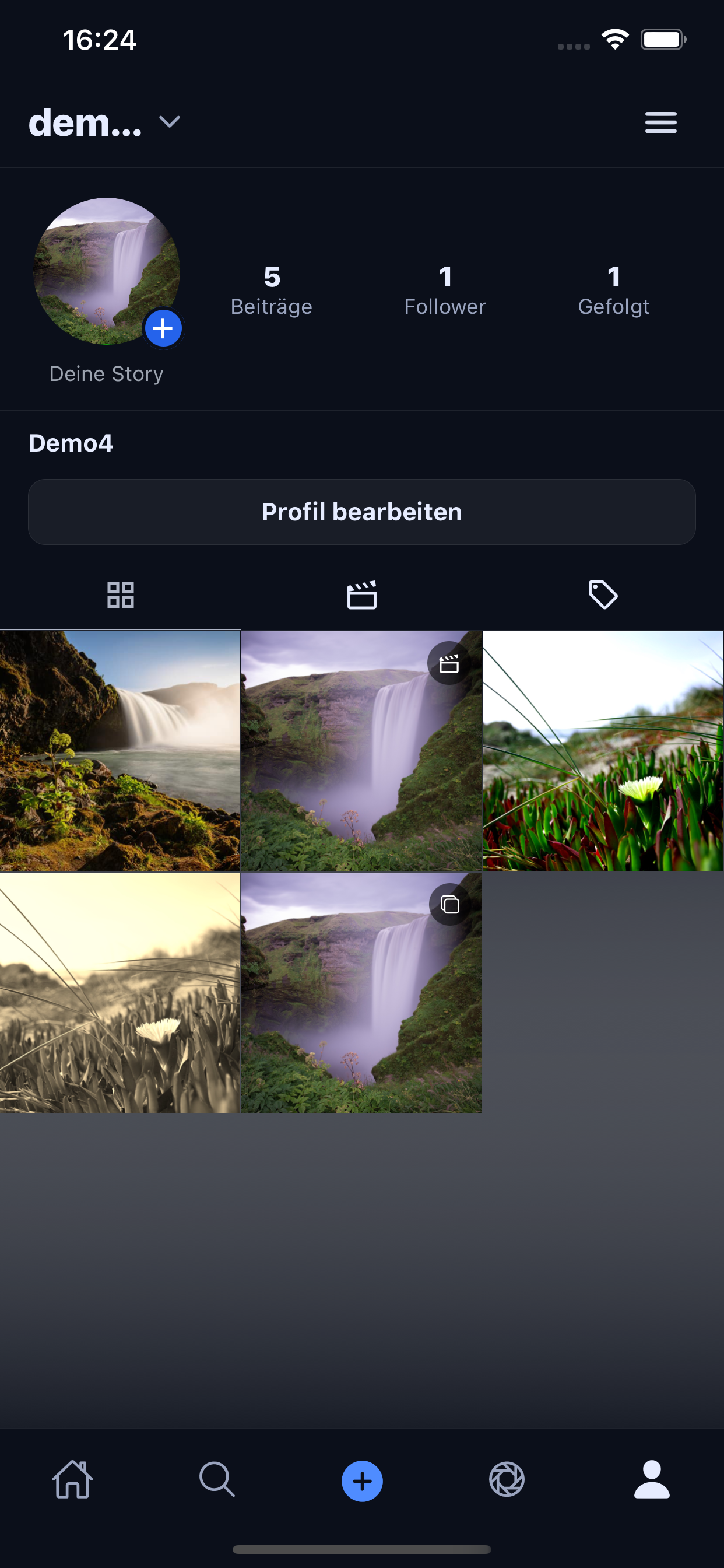The width and height of the screenshot is (724, 1568).
Task: View the Follower list
Action: pos(445,290)
